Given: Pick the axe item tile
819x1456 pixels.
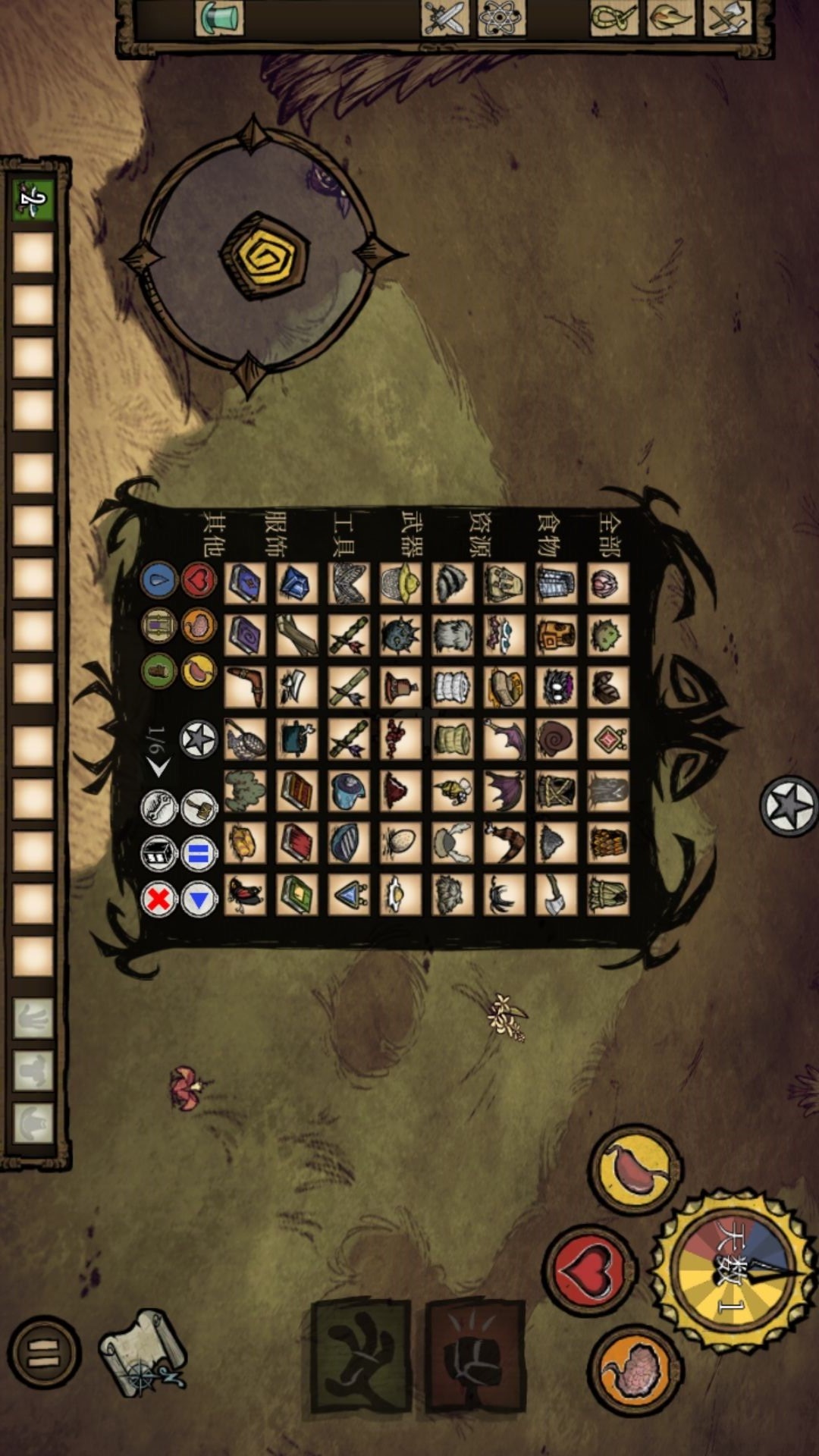Looking at the screenshot, I should click(556, 895).
